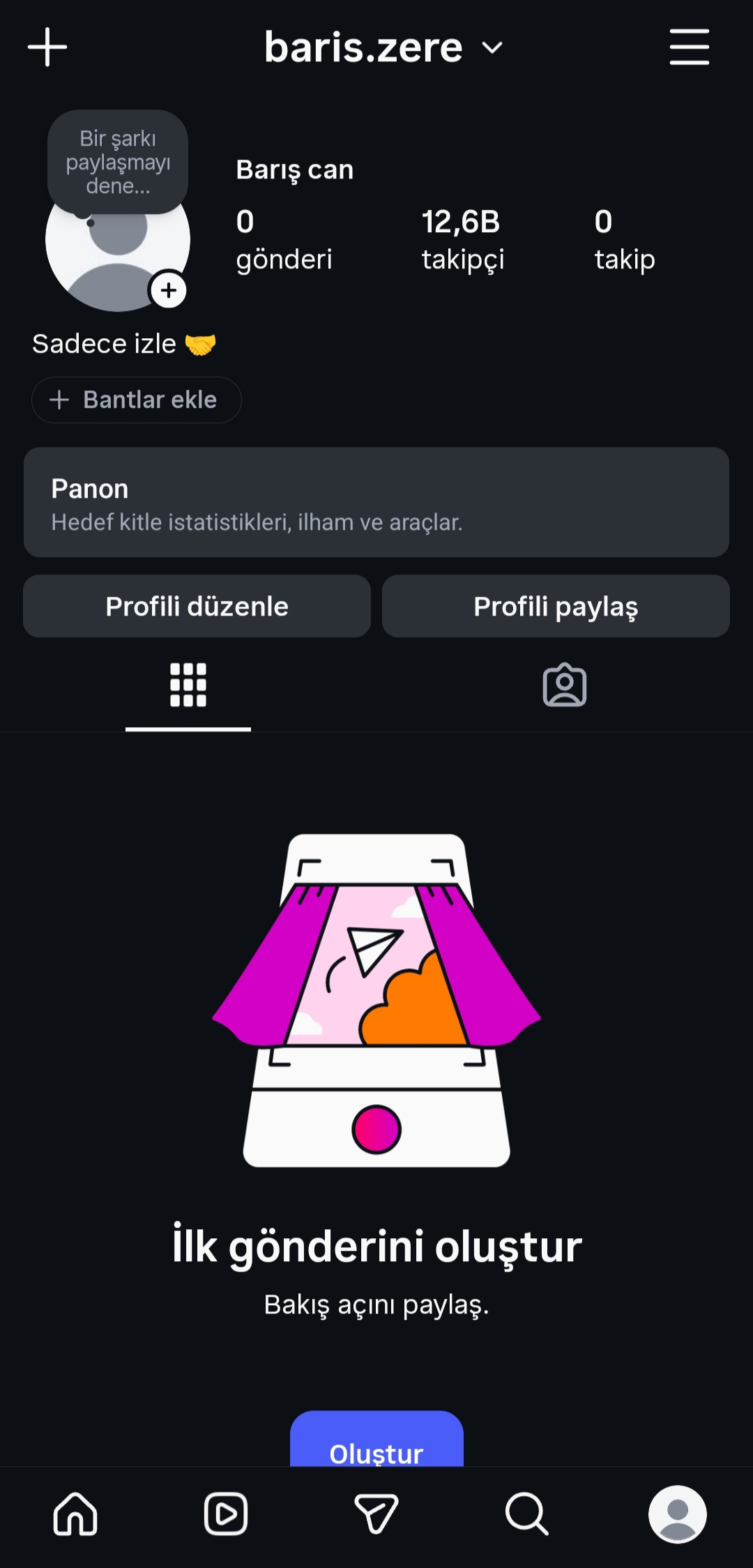Tap the plus icon to create new content
The width and height of the screenshot is (753, 1568).
pos(47,47)
